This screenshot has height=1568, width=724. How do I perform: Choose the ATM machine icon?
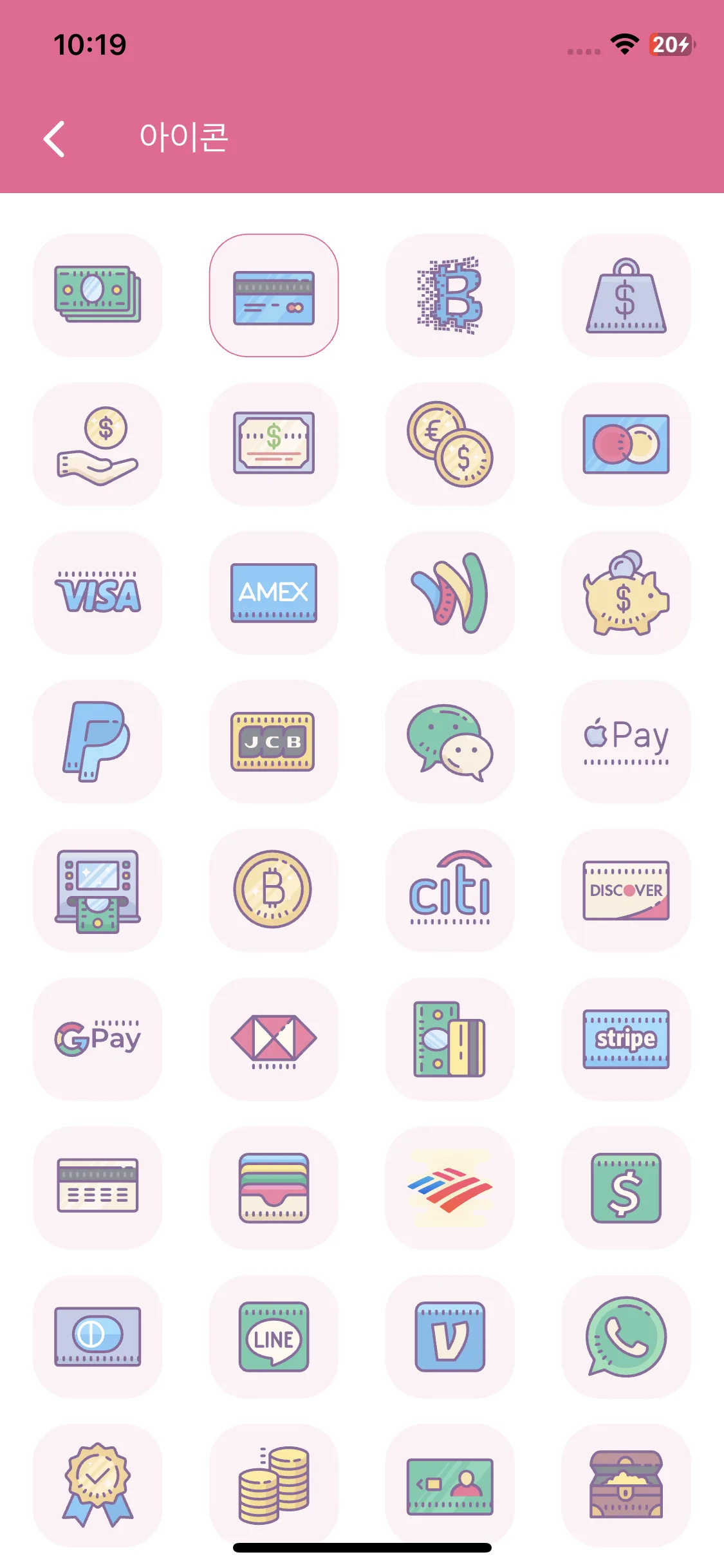[x=98, y=890]
